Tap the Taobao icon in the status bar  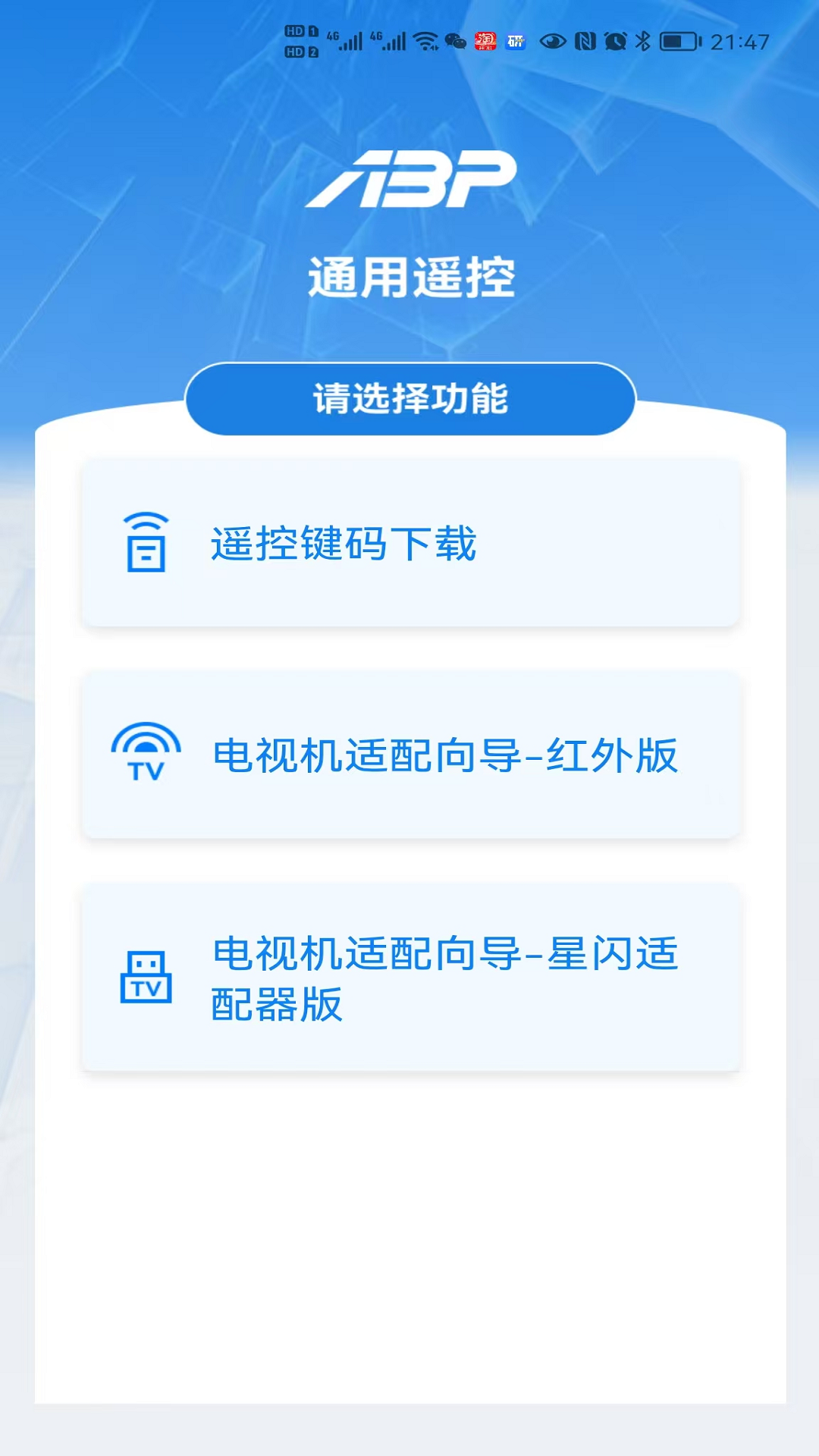(x=487, y=42)
